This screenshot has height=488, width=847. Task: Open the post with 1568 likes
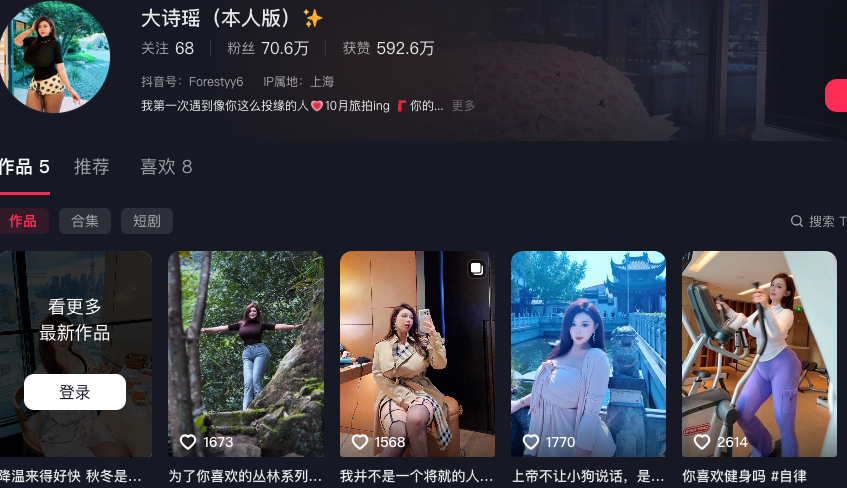(x=417, y=354)
